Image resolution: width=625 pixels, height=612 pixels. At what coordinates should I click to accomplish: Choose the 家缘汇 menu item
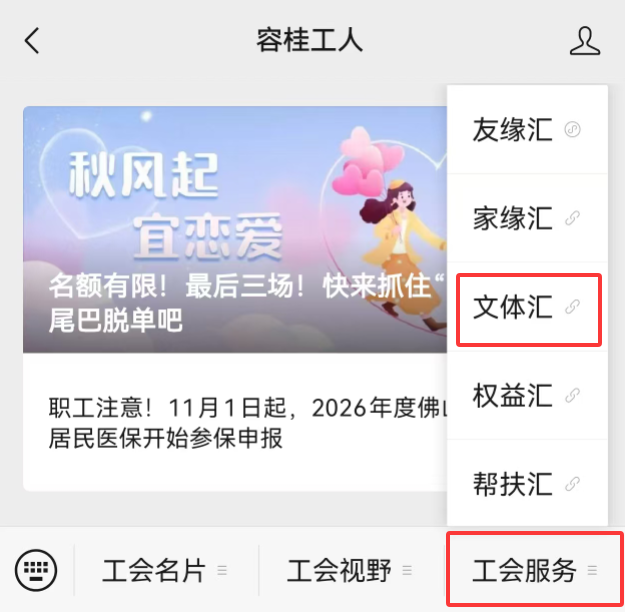click(526, 219)
